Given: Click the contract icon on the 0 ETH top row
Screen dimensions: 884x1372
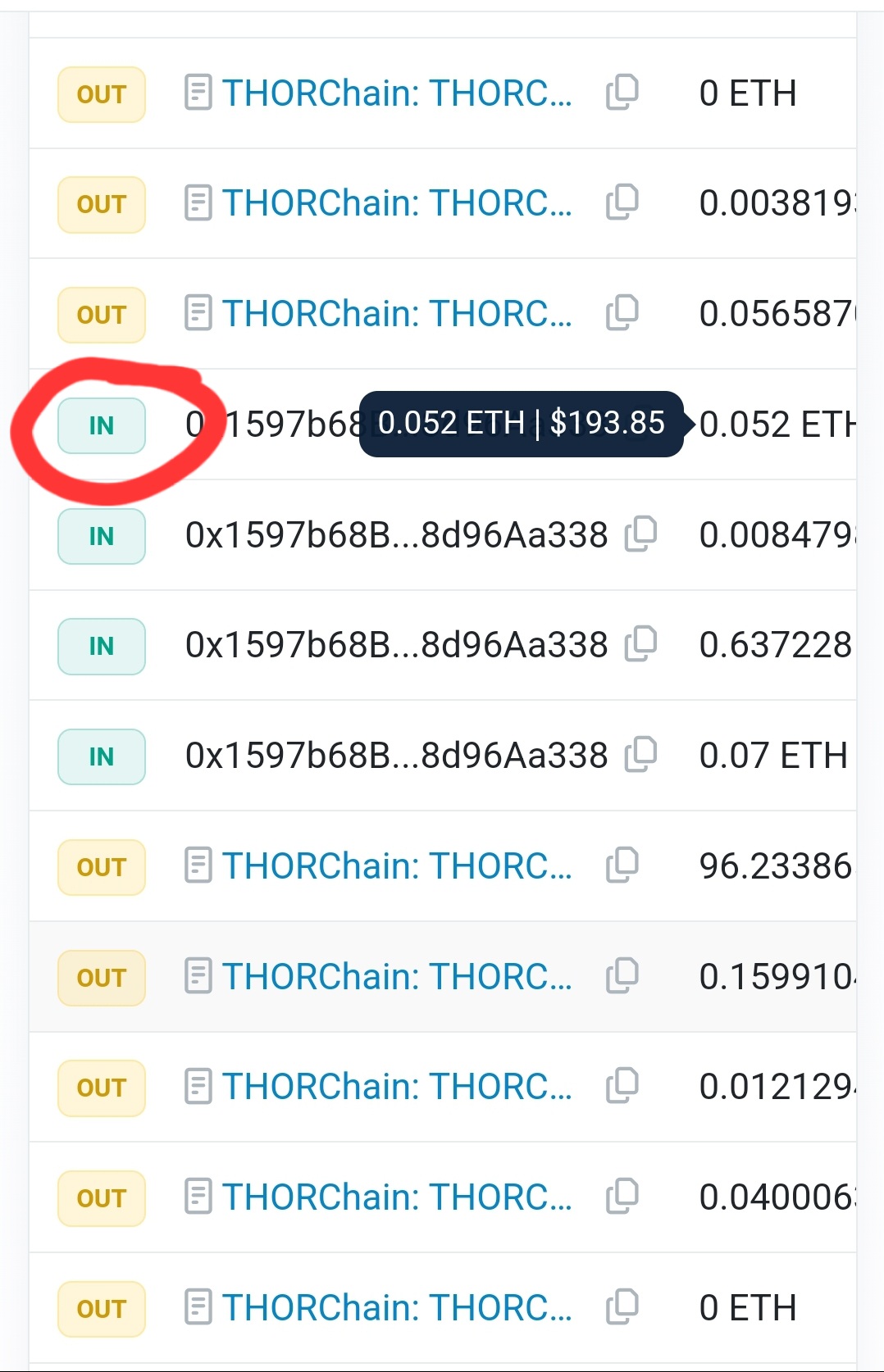Looking at the screenshot, I should (198, 93).
